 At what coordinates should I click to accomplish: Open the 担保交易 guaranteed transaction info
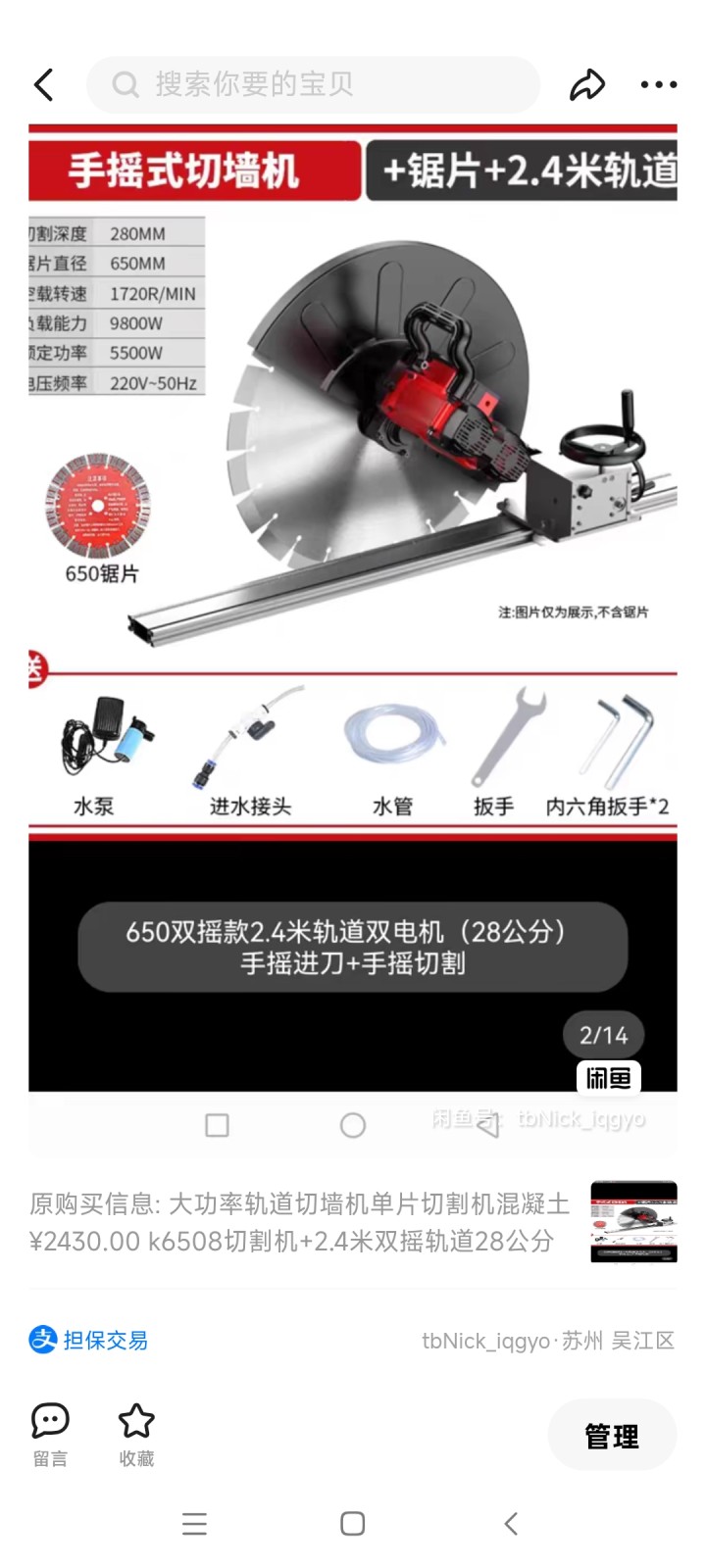89,1340
